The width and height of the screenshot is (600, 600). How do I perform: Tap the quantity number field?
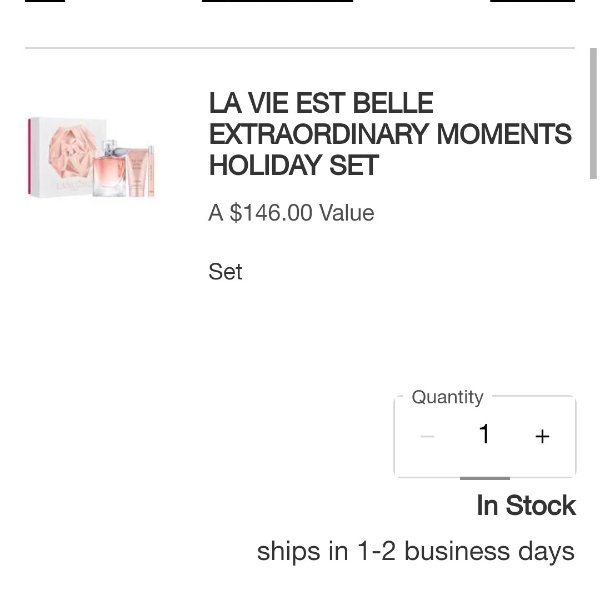tap(484, 434)
